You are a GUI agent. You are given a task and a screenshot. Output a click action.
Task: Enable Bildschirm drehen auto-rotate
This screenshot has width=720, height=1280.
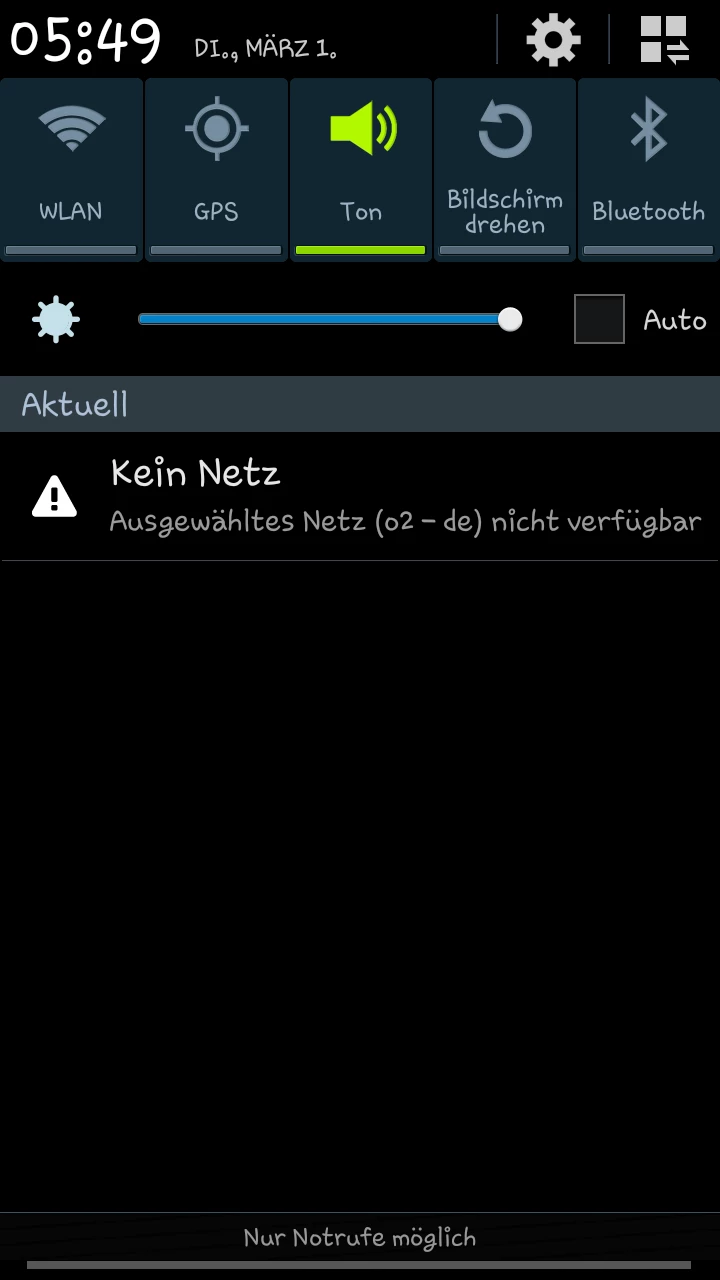point(505,169)
